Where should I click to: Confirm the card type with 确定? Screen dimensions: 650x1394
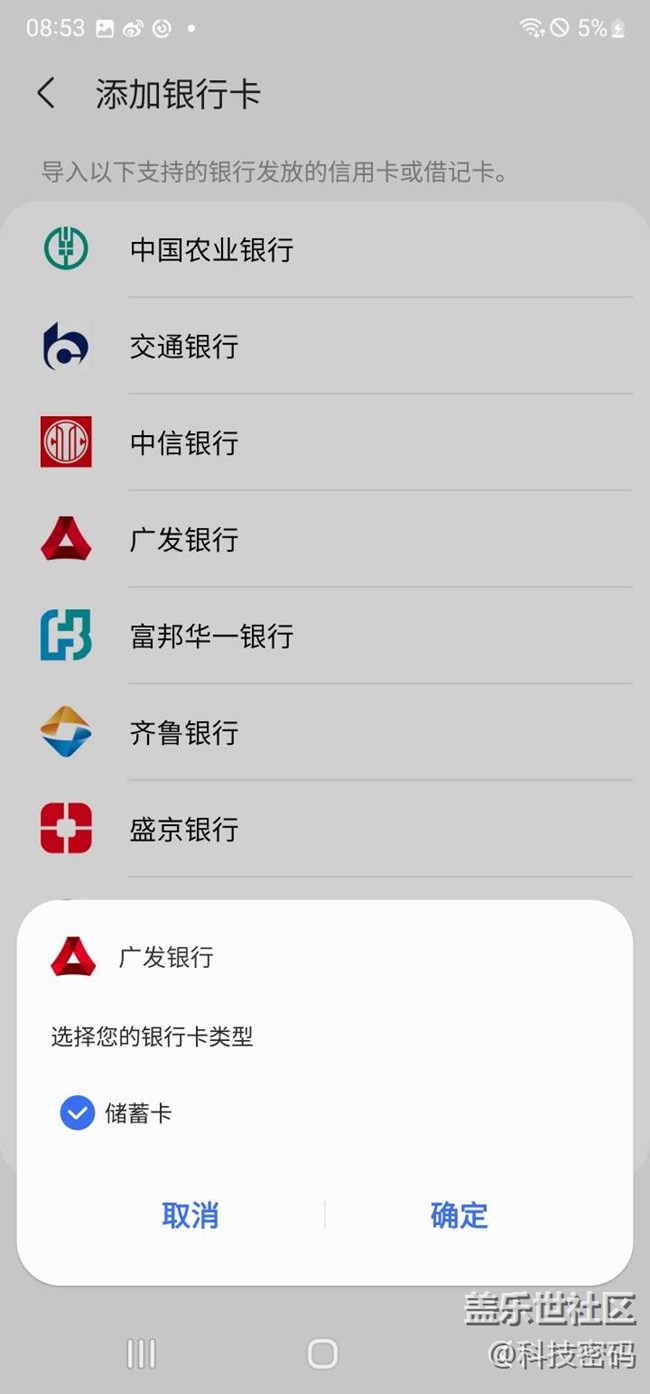[459, 1215]
